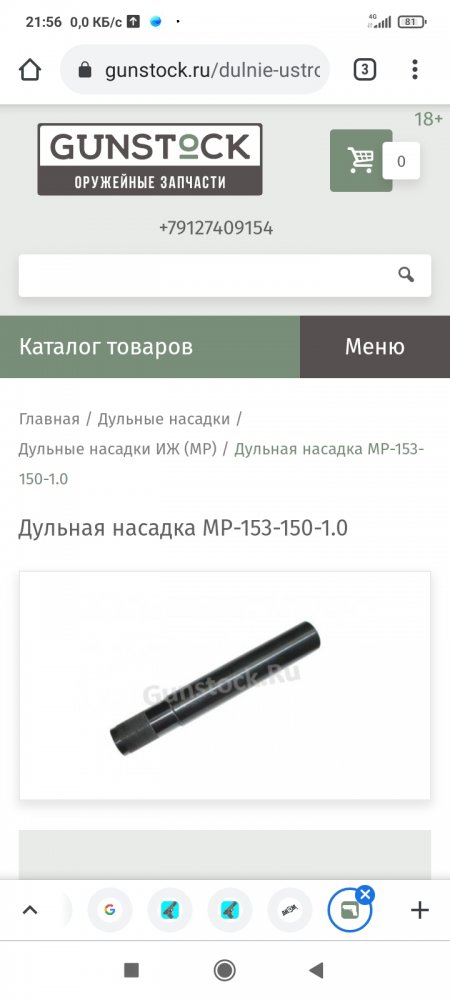Expand the tab strip with the up arrow
The height and width of the screenshot is (1000, 450).
pyautogui.click(x=30, y=910)
